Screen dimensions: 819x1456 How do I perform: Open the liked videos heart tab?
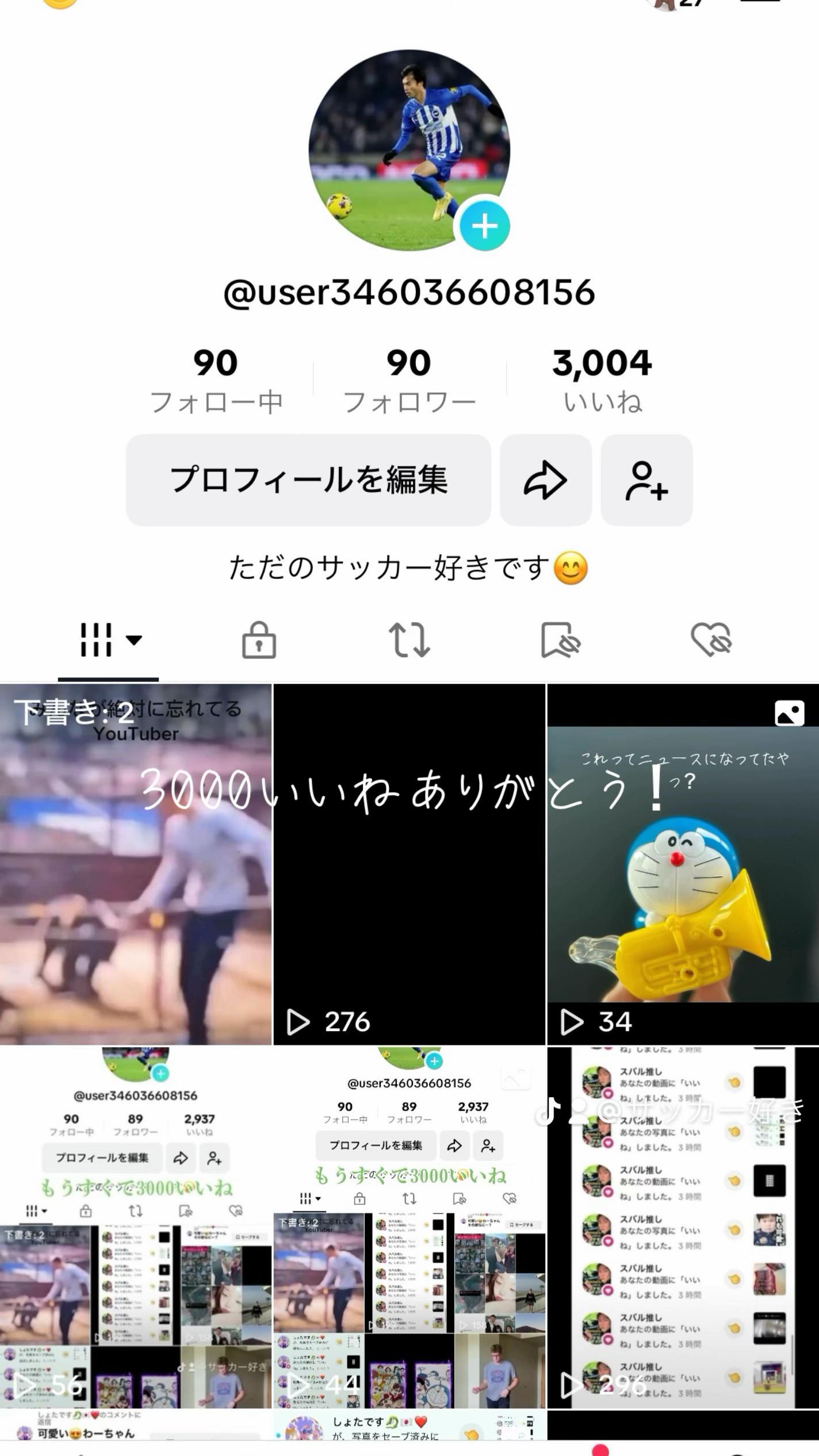click(711, 639)
